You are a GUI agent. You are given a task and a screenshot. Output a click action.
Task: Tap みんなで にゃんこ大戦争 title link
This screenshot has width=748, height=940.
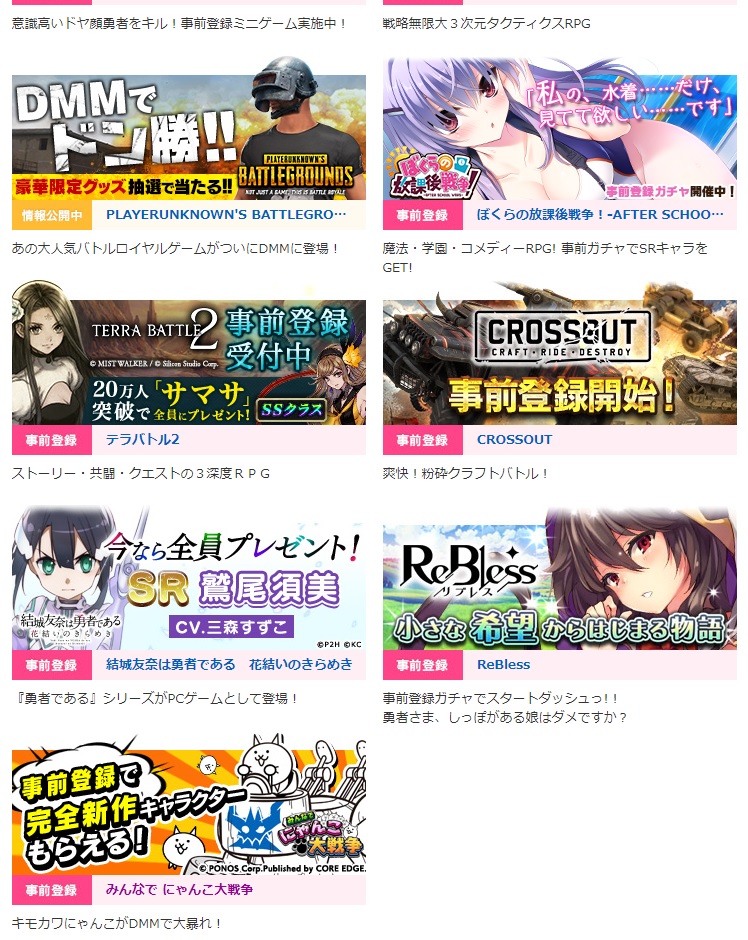(179, 890)
